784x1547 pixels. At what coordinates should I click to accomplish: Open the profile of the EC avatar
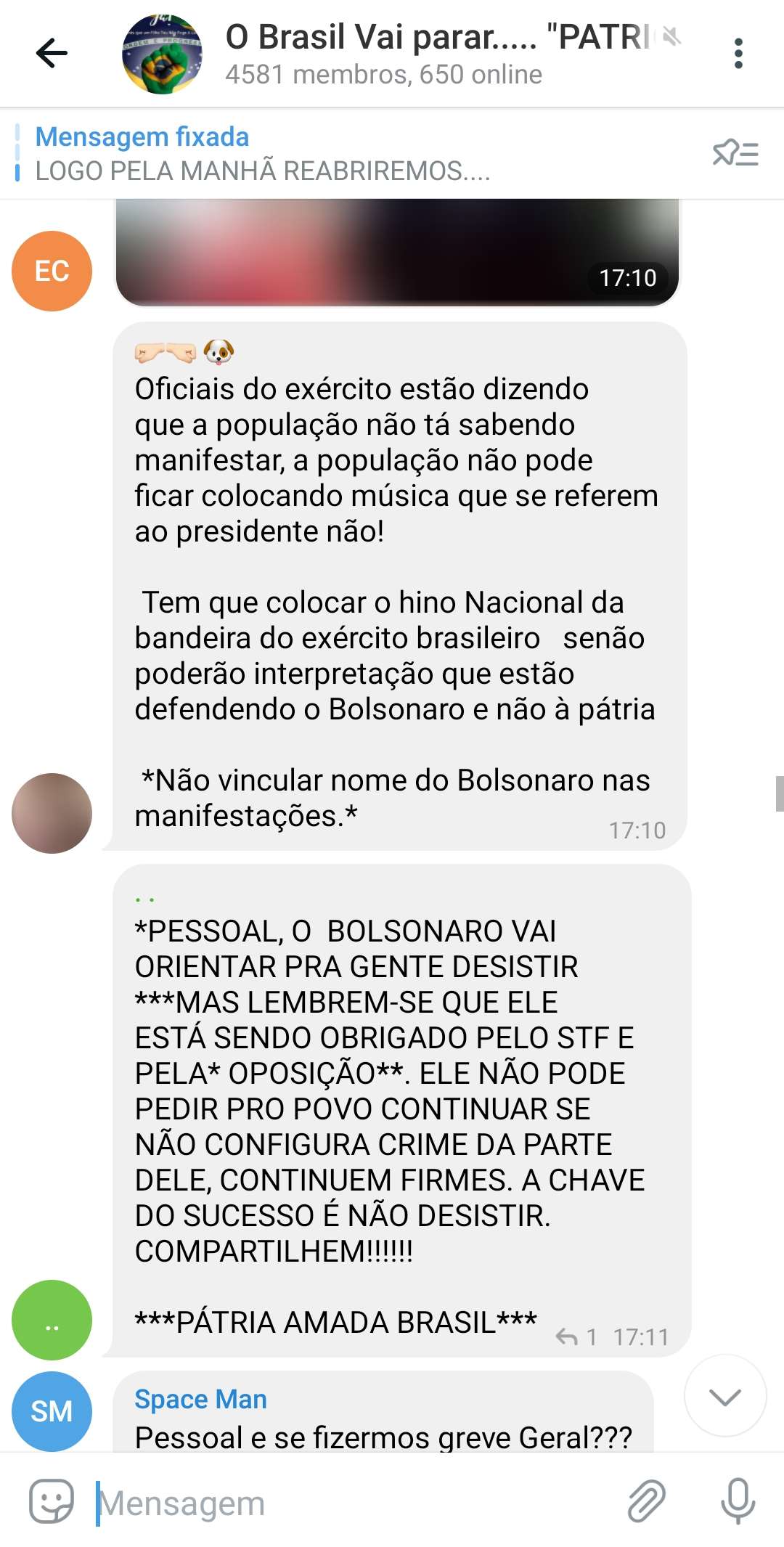52,271
